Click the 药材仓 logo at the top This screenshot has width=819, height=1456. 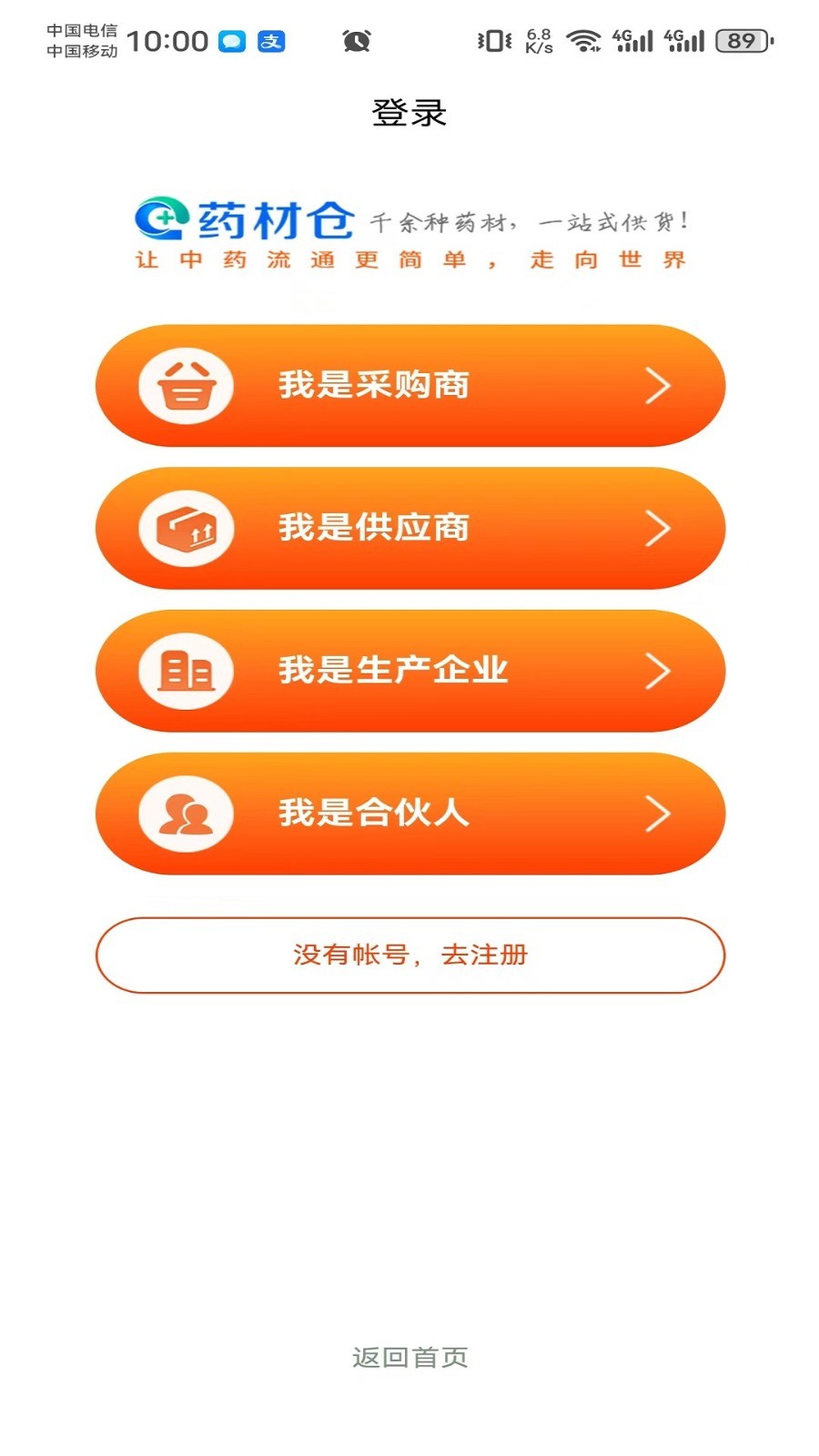point(246,218)
